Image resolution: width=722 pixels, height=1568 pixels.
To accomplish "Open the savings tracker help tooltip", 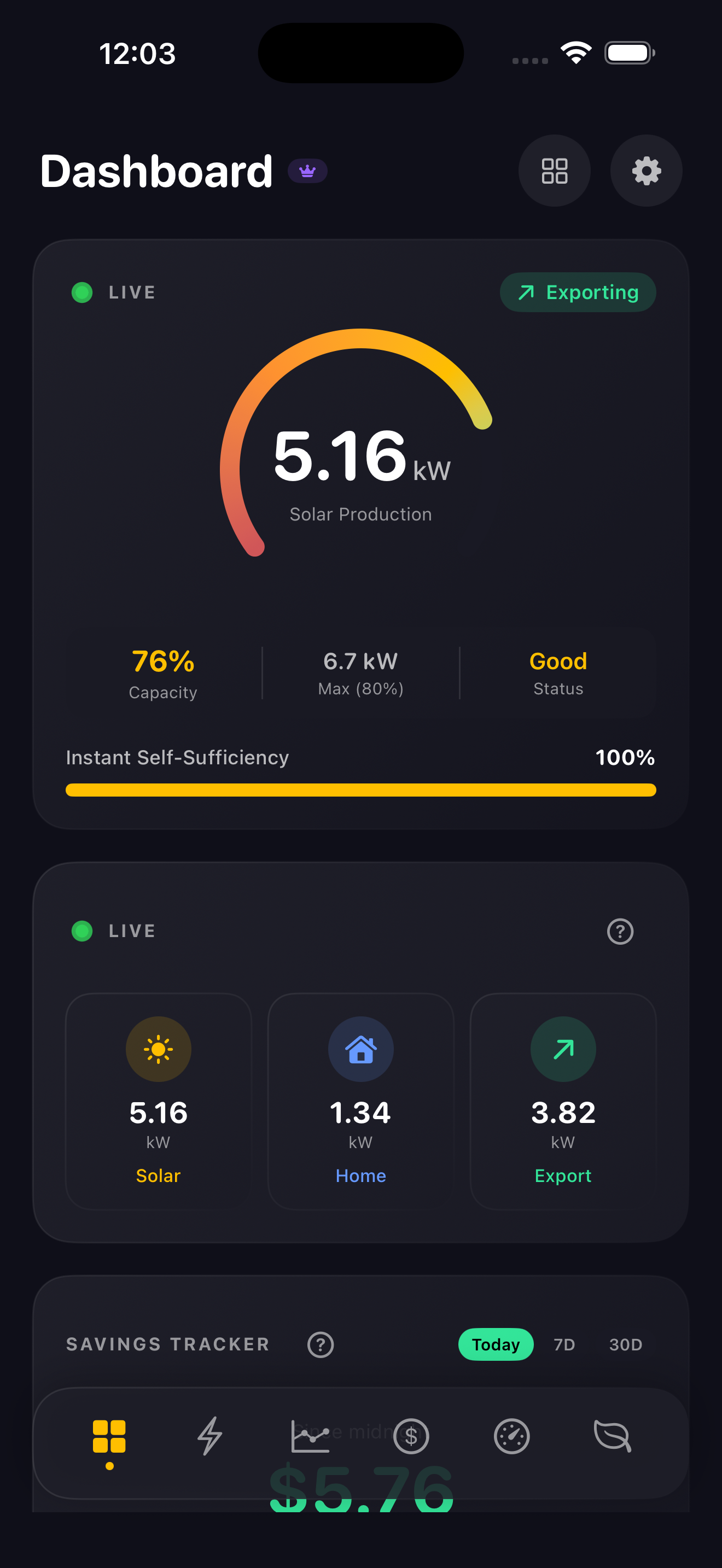I will tap(321, 1344).
